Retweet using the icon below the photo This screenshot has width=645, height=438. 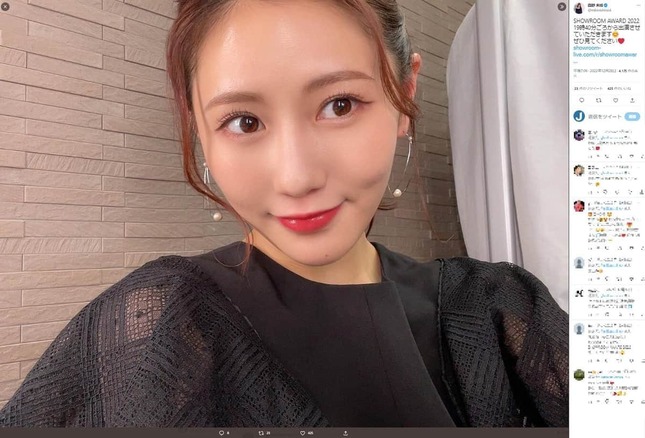point(263,432)
